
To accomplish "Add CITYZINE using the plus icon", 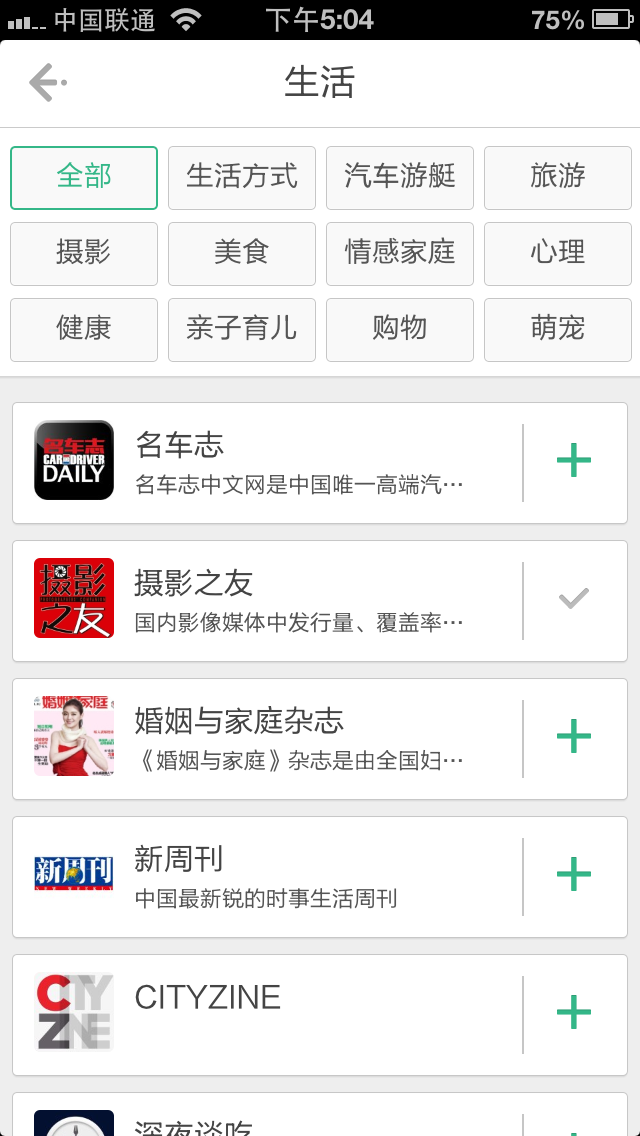I will pyautogui.click(x=574, y=1013).
